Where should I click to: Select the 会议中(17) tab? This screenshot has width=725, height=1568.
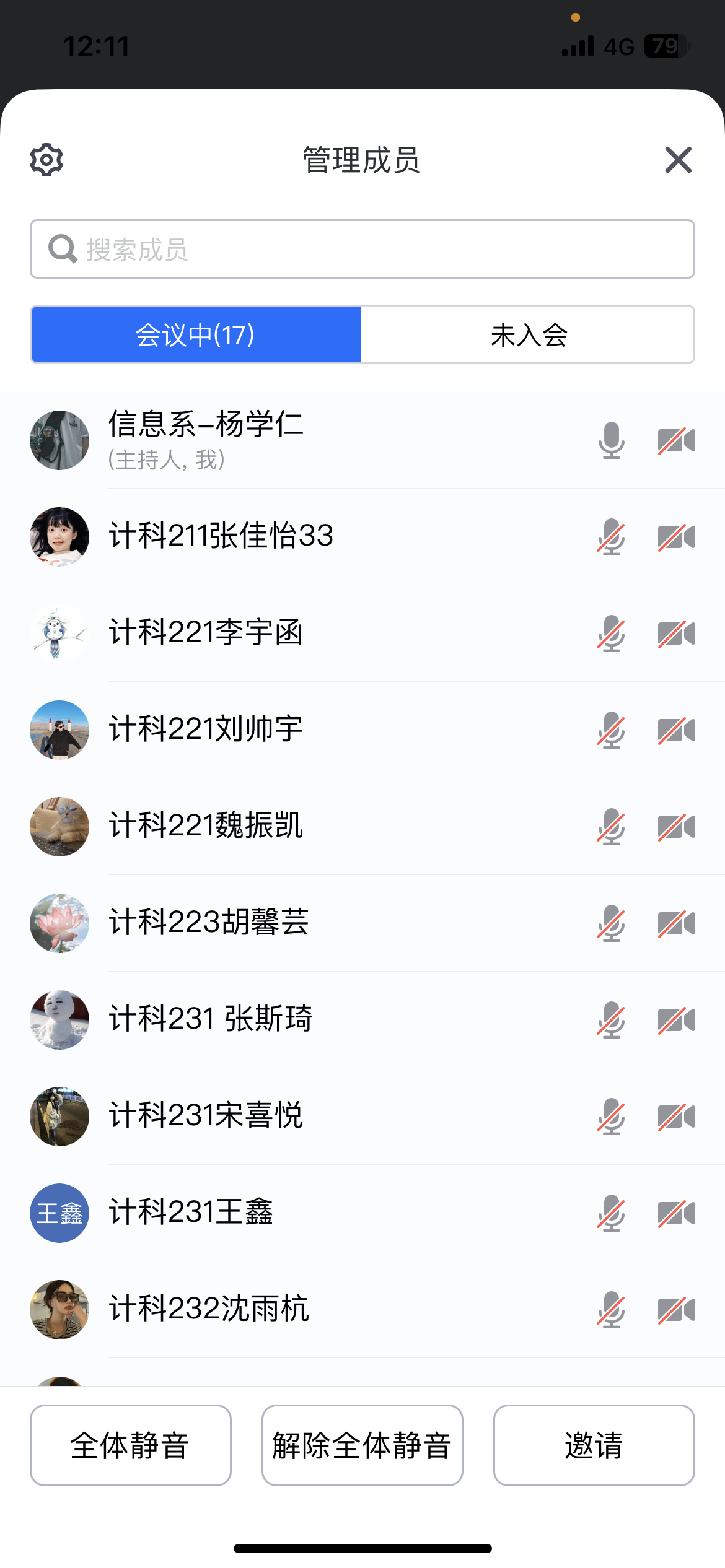196,334
